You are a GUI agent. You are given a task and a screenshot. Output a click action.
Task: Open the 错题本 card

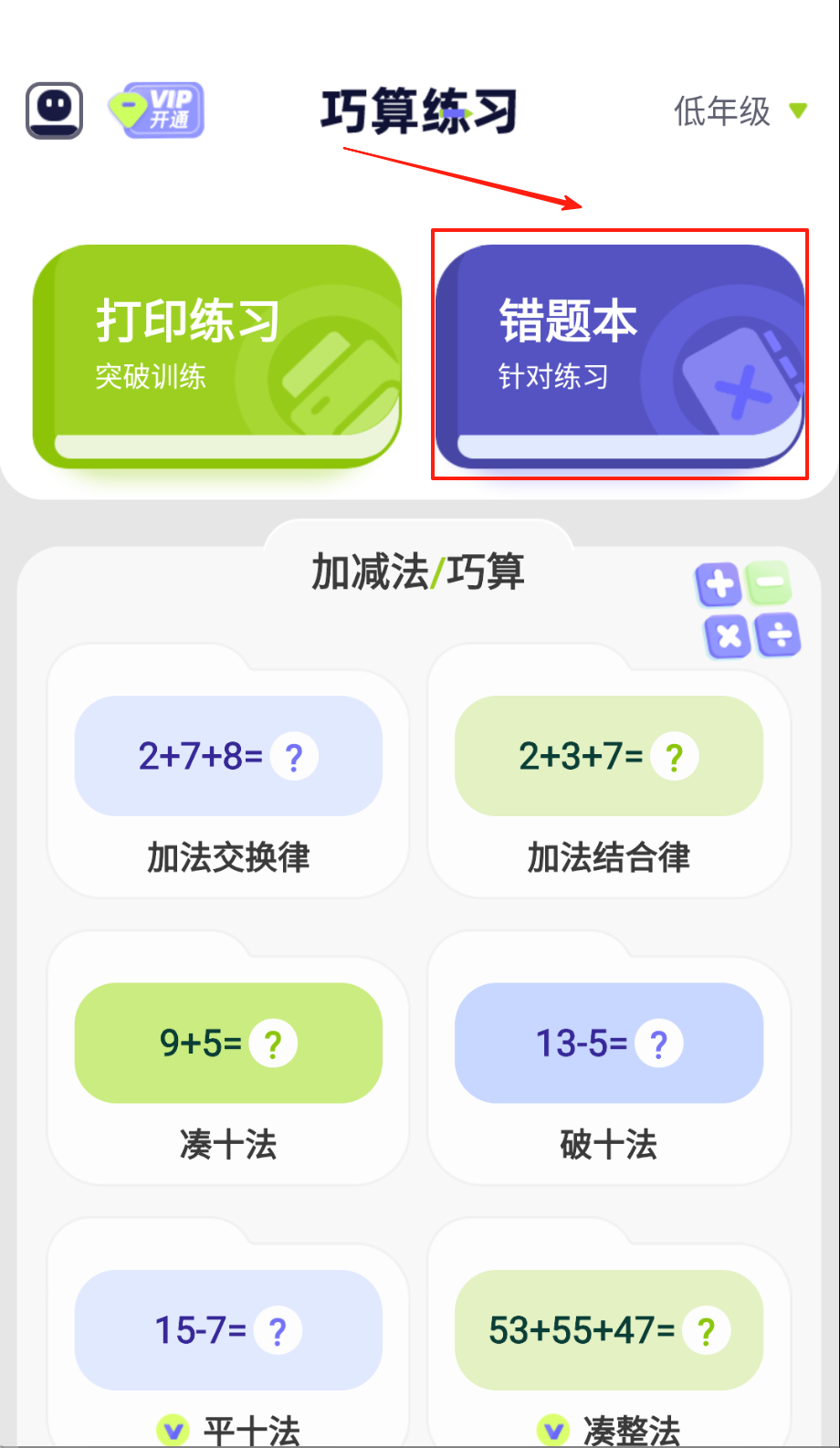tap(619, 356)
